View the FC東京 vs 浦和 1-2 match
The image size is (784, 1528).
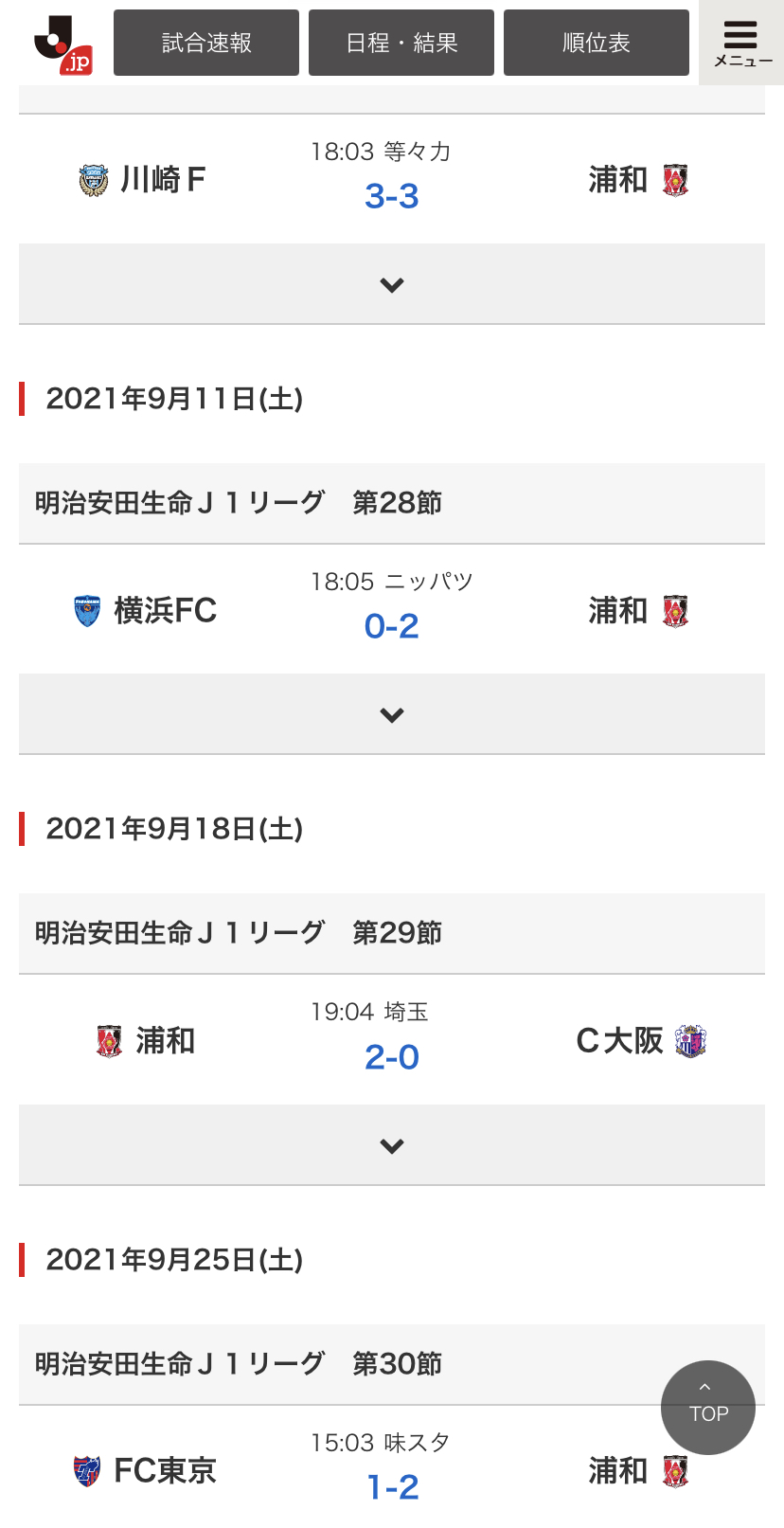click(391, 1485)
